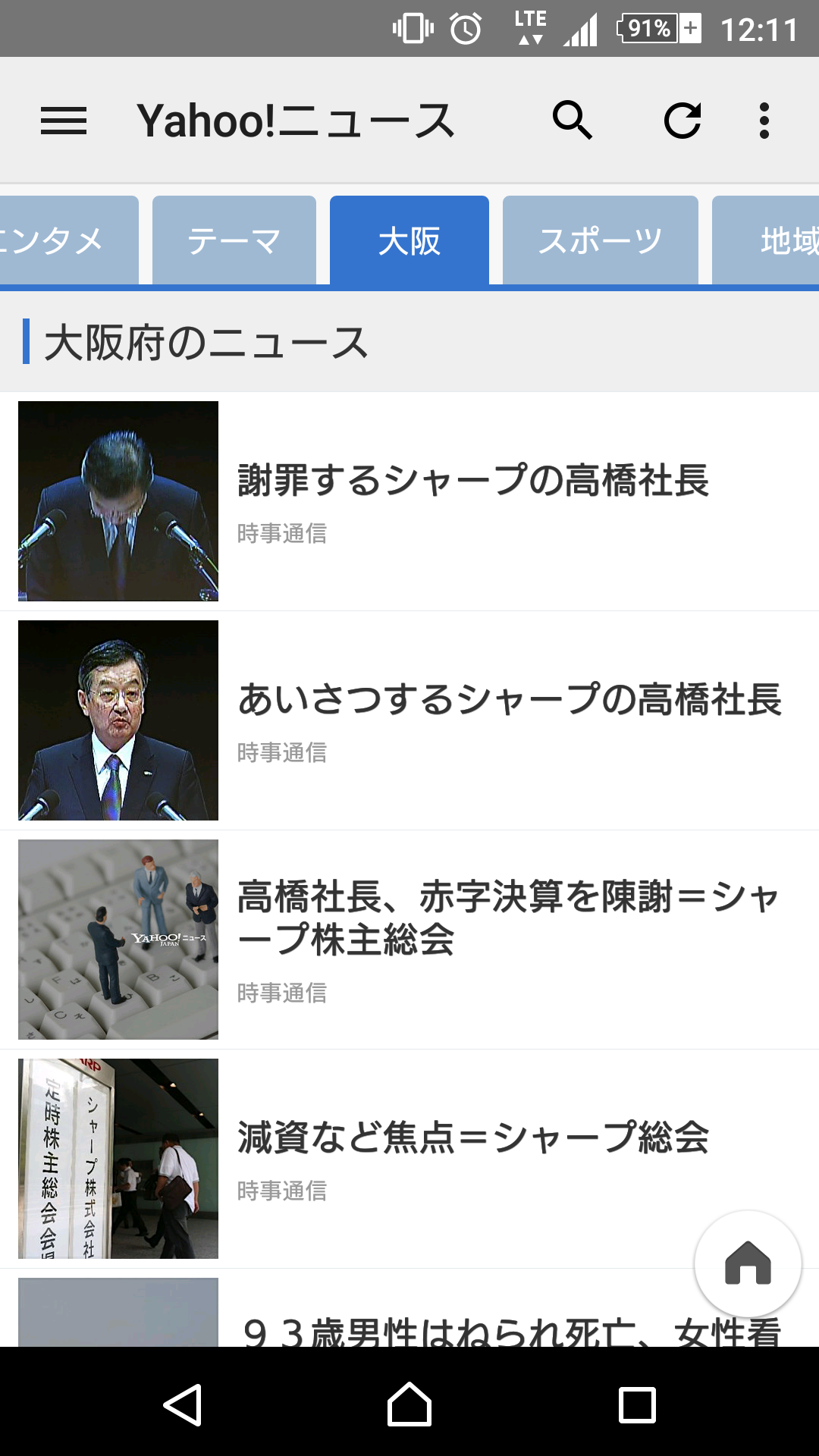819x1456 pixels.
Task: Switch to the テーマ tab
Action: click(x=234, y=240)
